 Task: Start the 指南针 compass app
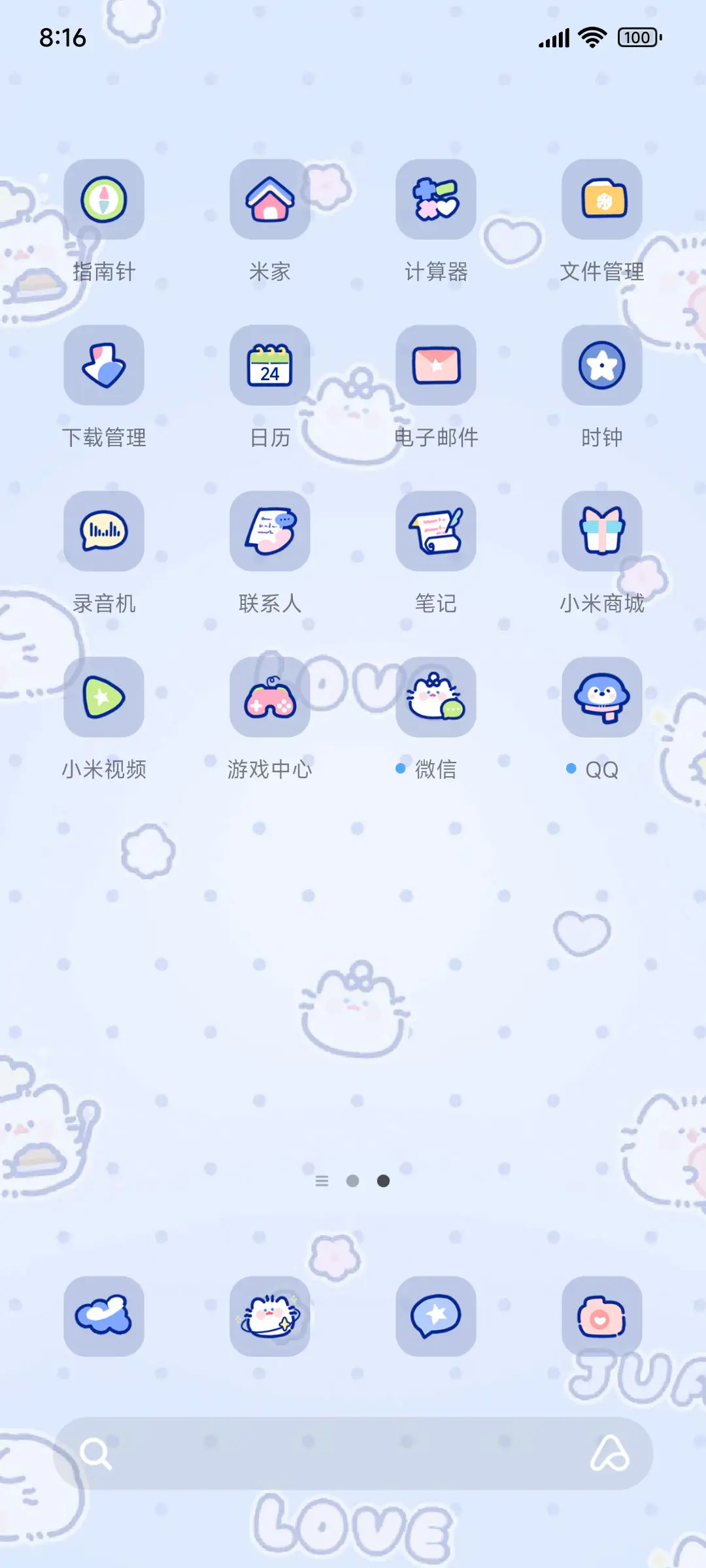point(104,201)
